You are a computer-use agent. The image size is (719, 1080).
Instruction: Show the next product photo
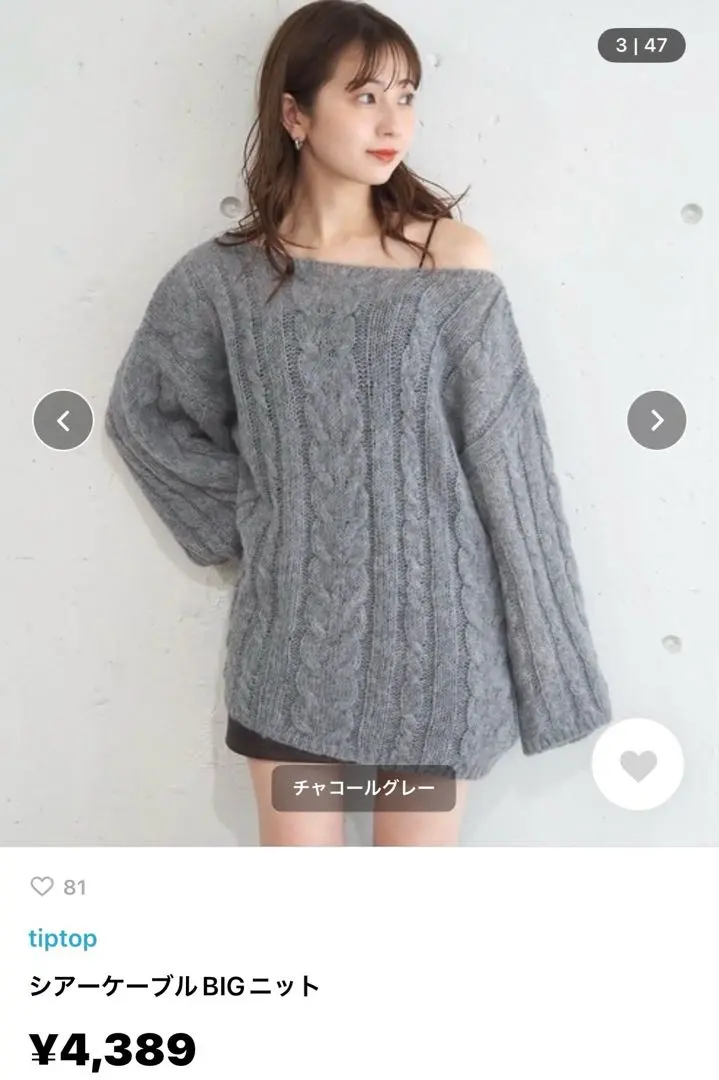(x=656, y=420)
